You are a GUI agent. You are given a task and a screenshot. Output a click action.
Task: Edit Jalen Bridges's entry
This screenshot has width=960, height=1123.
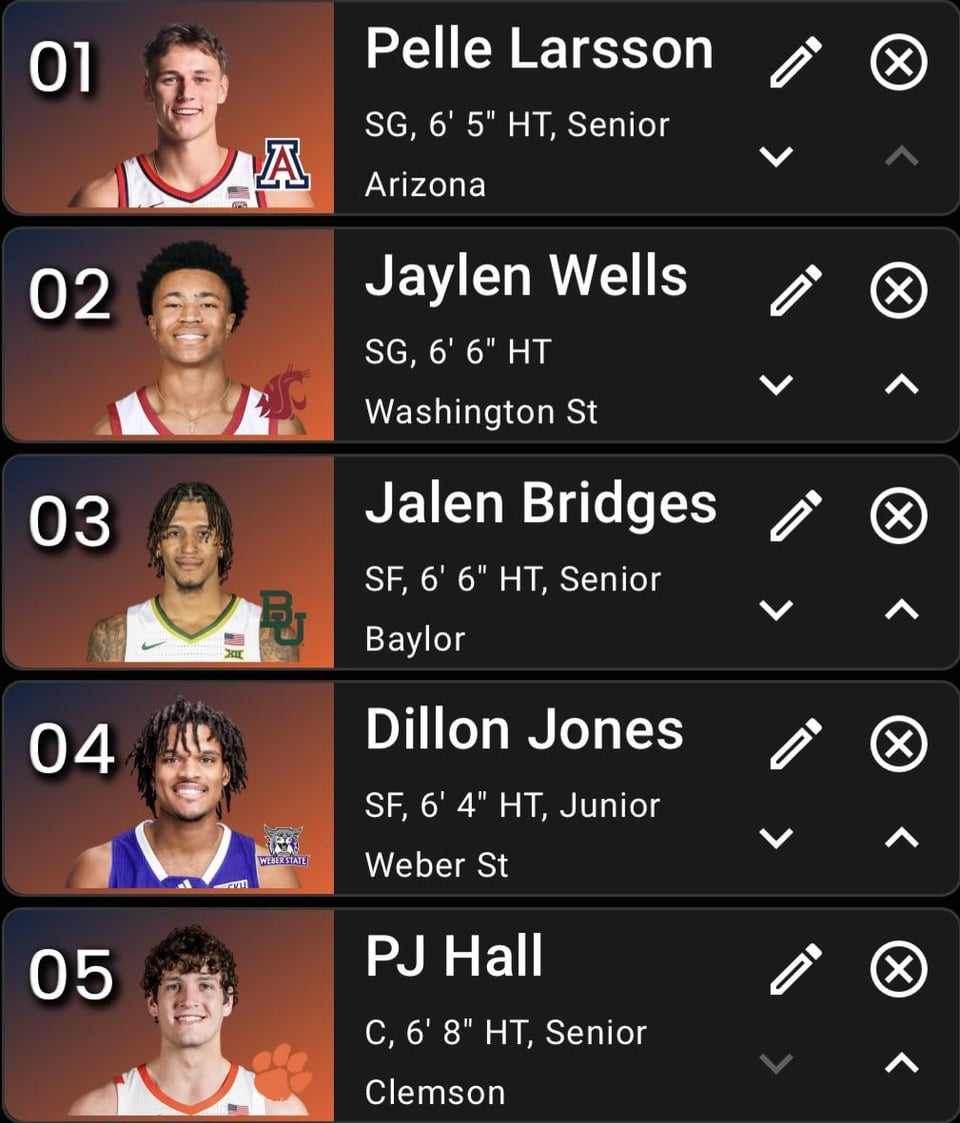click(x=796, y=516)
